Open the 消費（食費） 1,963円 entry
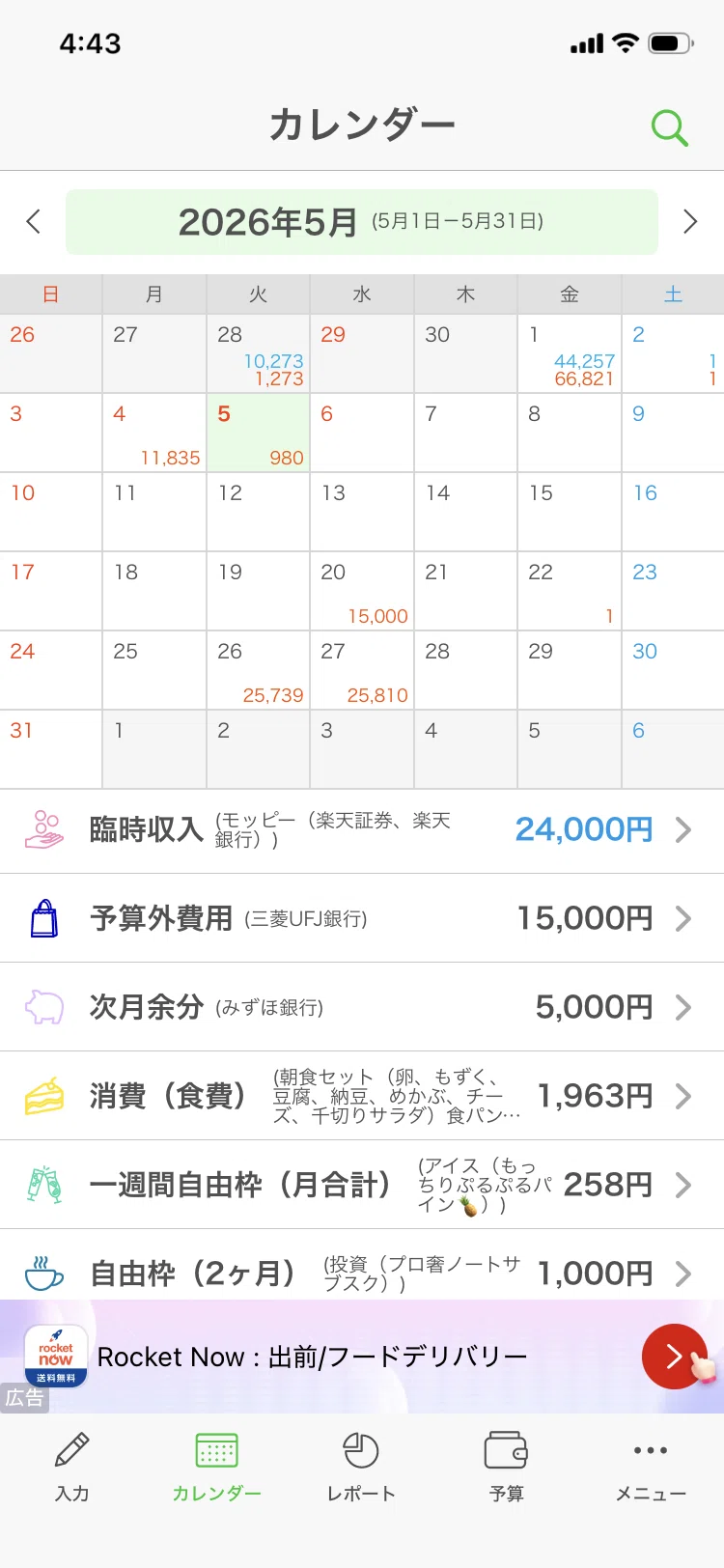 pyautogui.click(x=362, y=1096)
